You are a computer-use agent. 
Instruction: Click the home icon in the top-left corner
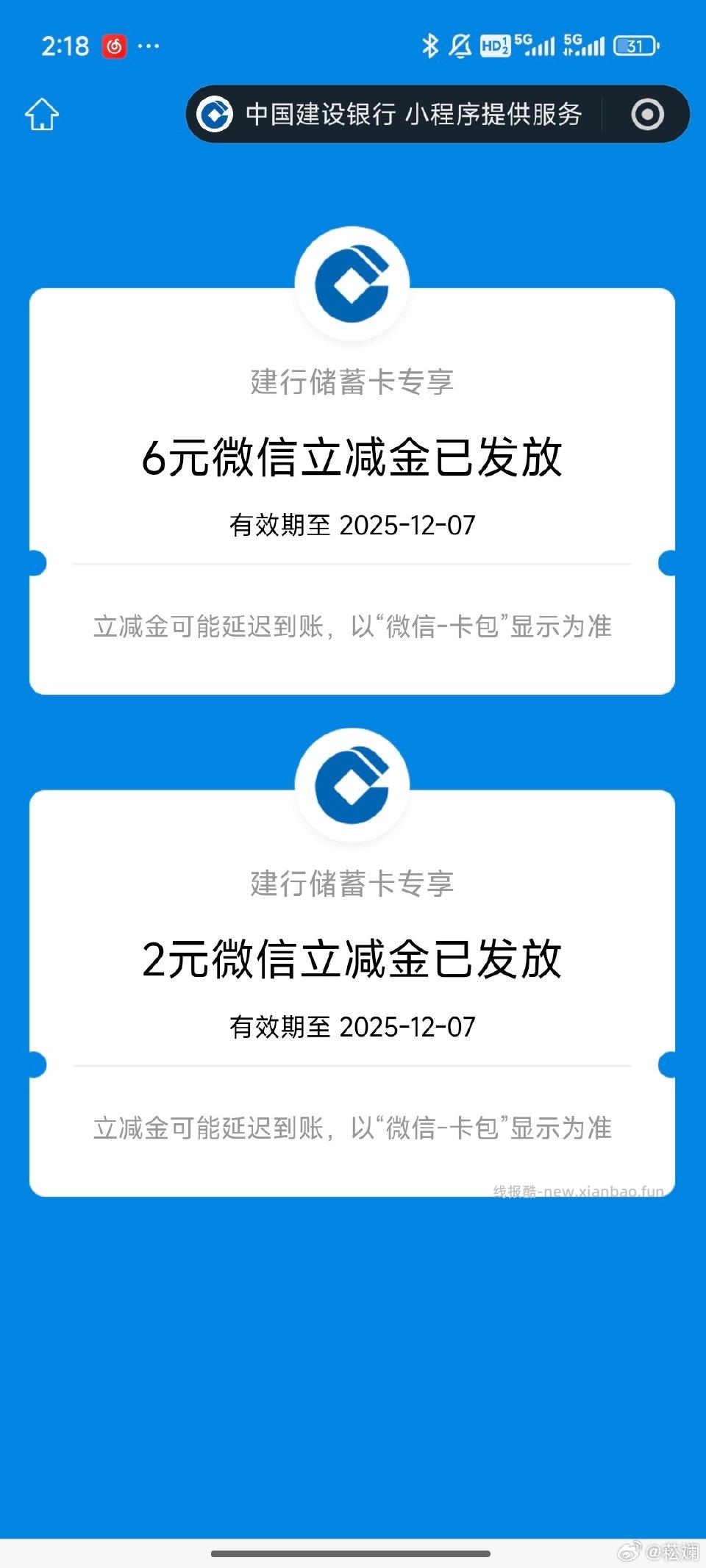pos(42,115)
